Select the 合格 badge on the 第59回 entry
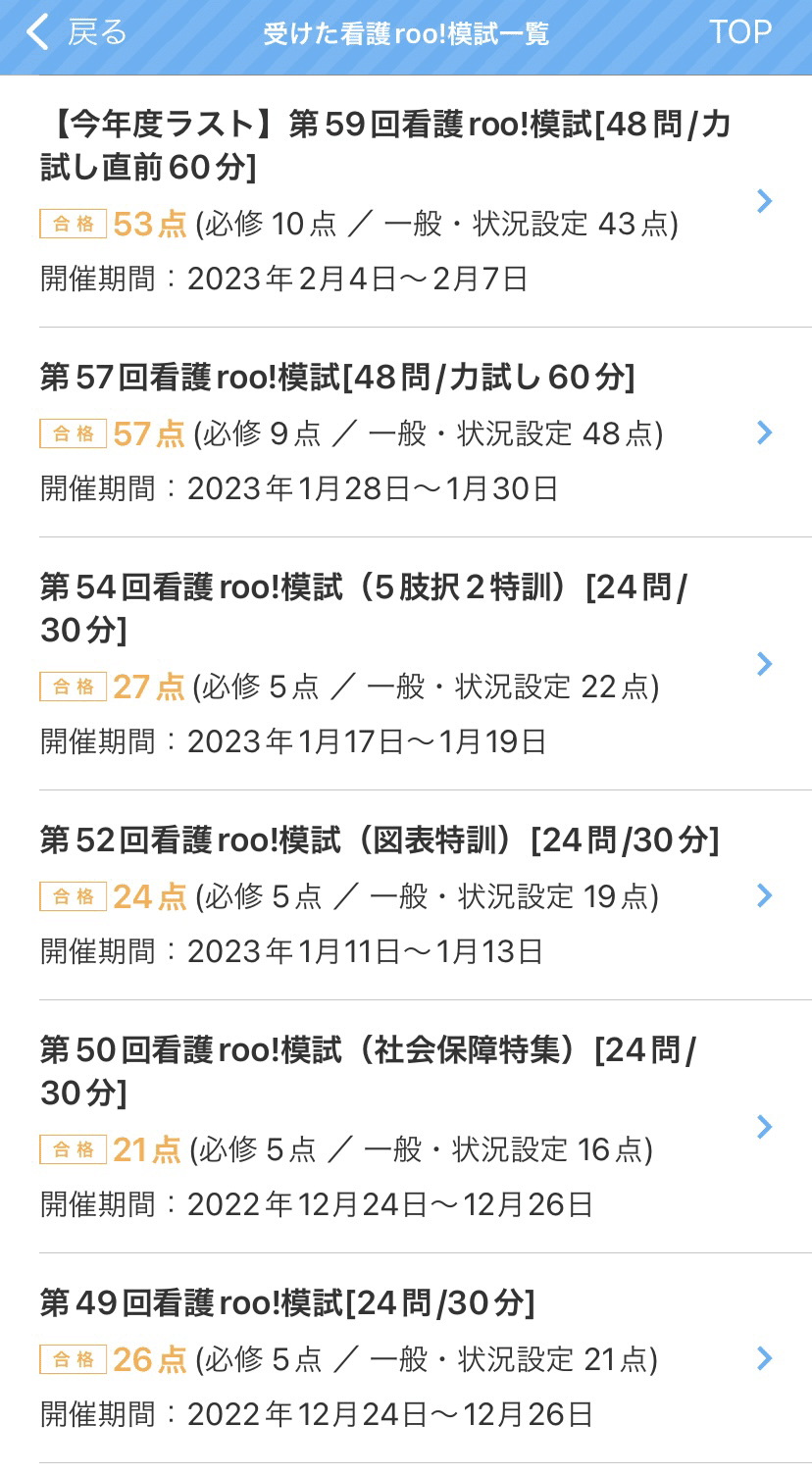 73,225
